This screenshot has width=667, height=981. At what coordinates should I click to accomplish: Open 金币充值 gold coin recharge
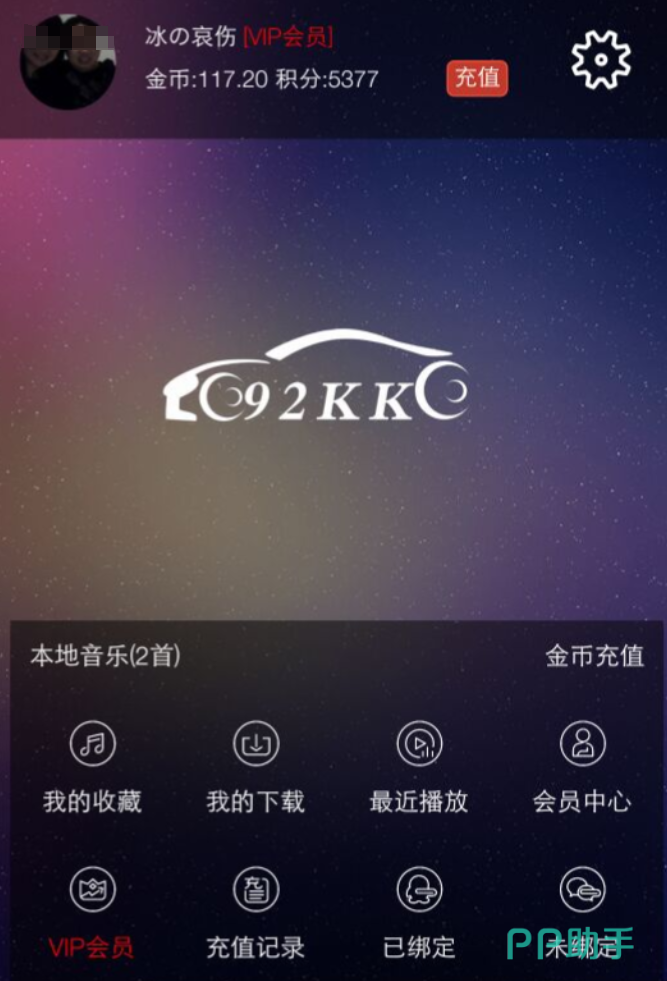pos(594,657)
